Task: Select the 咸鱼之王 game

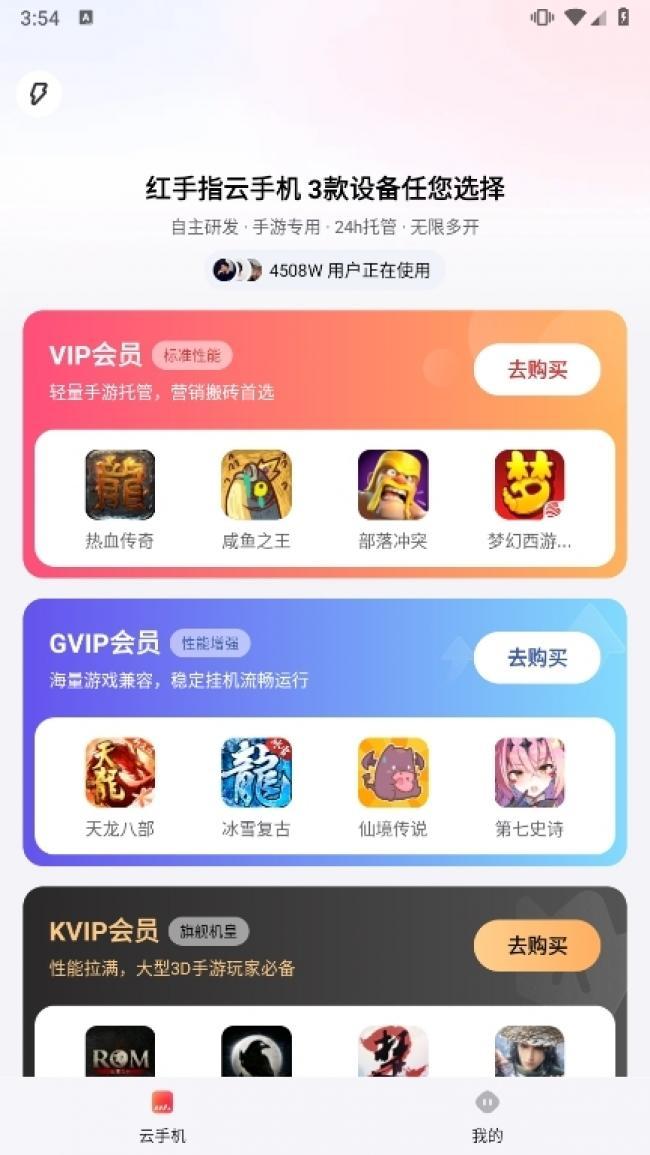Action: (x=256, y=485)
